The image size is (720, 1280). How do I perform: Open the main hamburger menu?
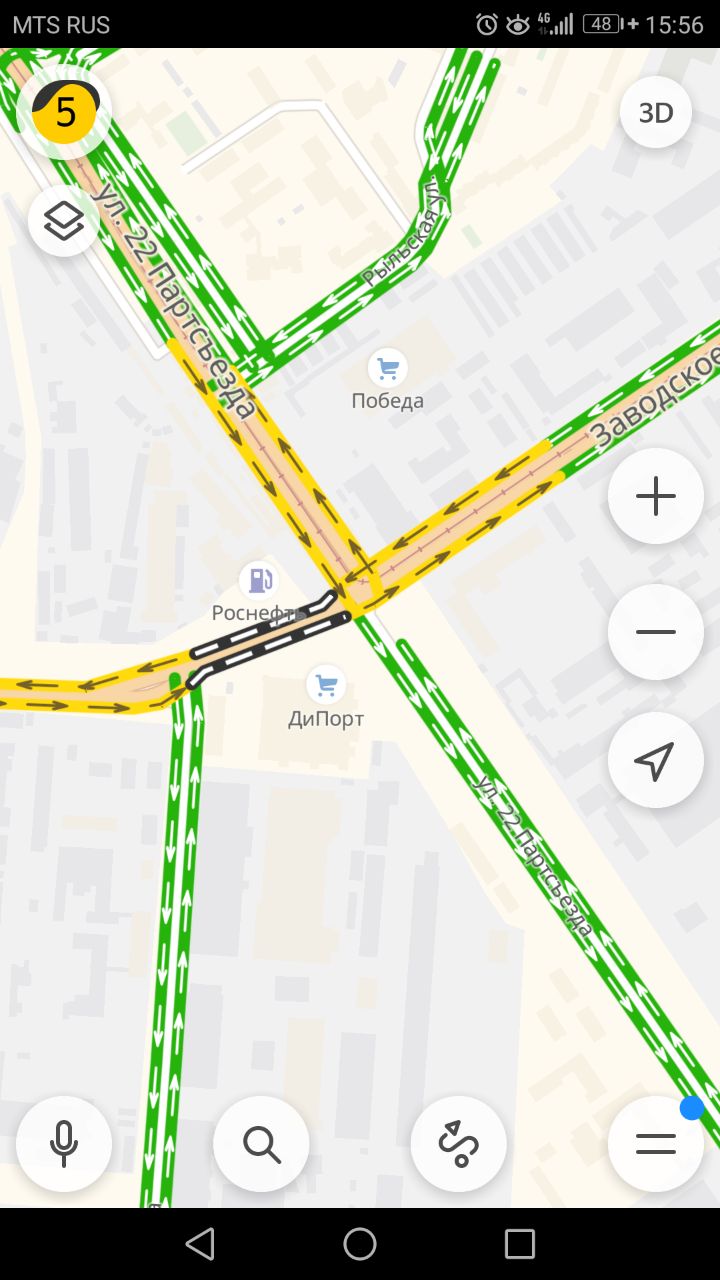click(x=656, y=1144)
